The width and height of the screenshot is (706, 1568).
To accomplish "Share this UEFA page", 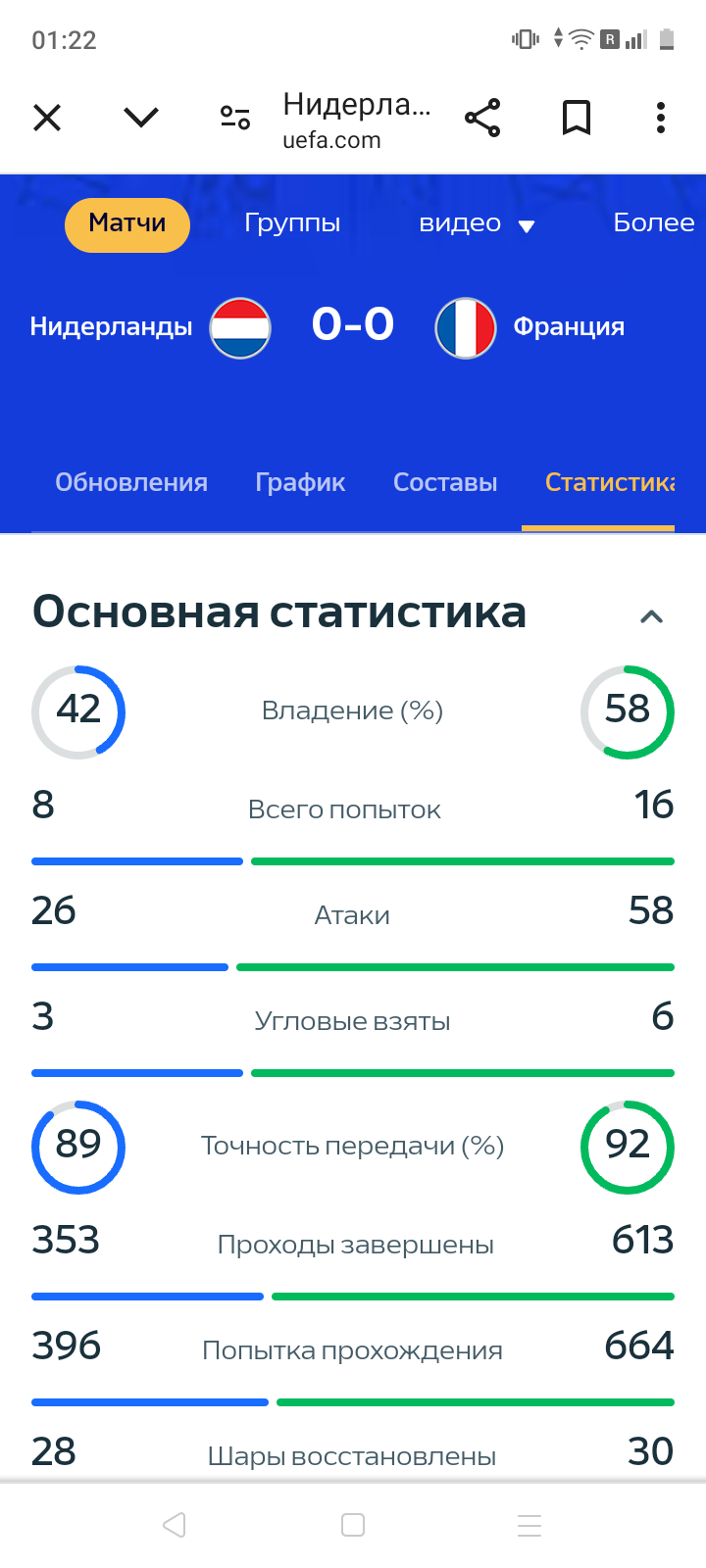I will coord(482,119).
